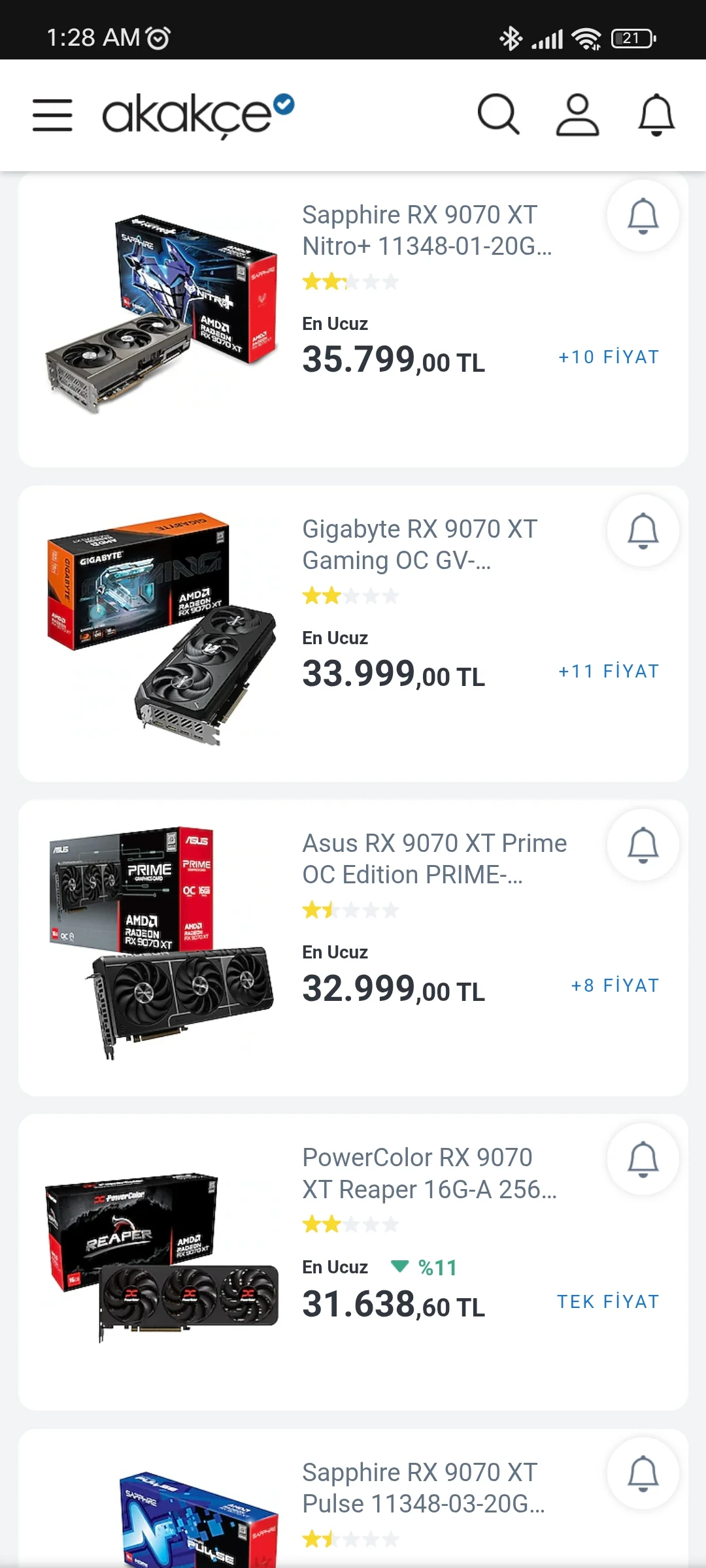
Task: View +10 FİYAT offers for Sapphire Nitro+
Action: (609, 357)
